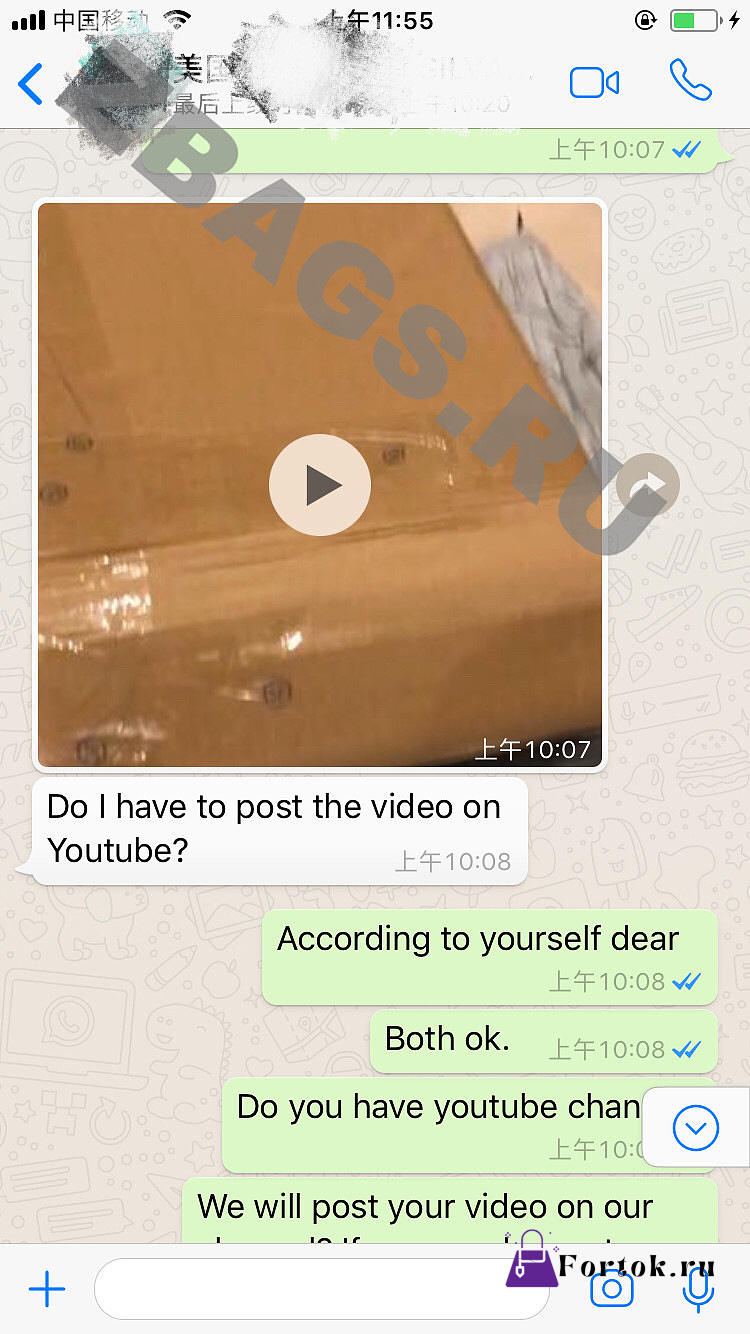
Task: Start a video call
Action: click(594, 83)
